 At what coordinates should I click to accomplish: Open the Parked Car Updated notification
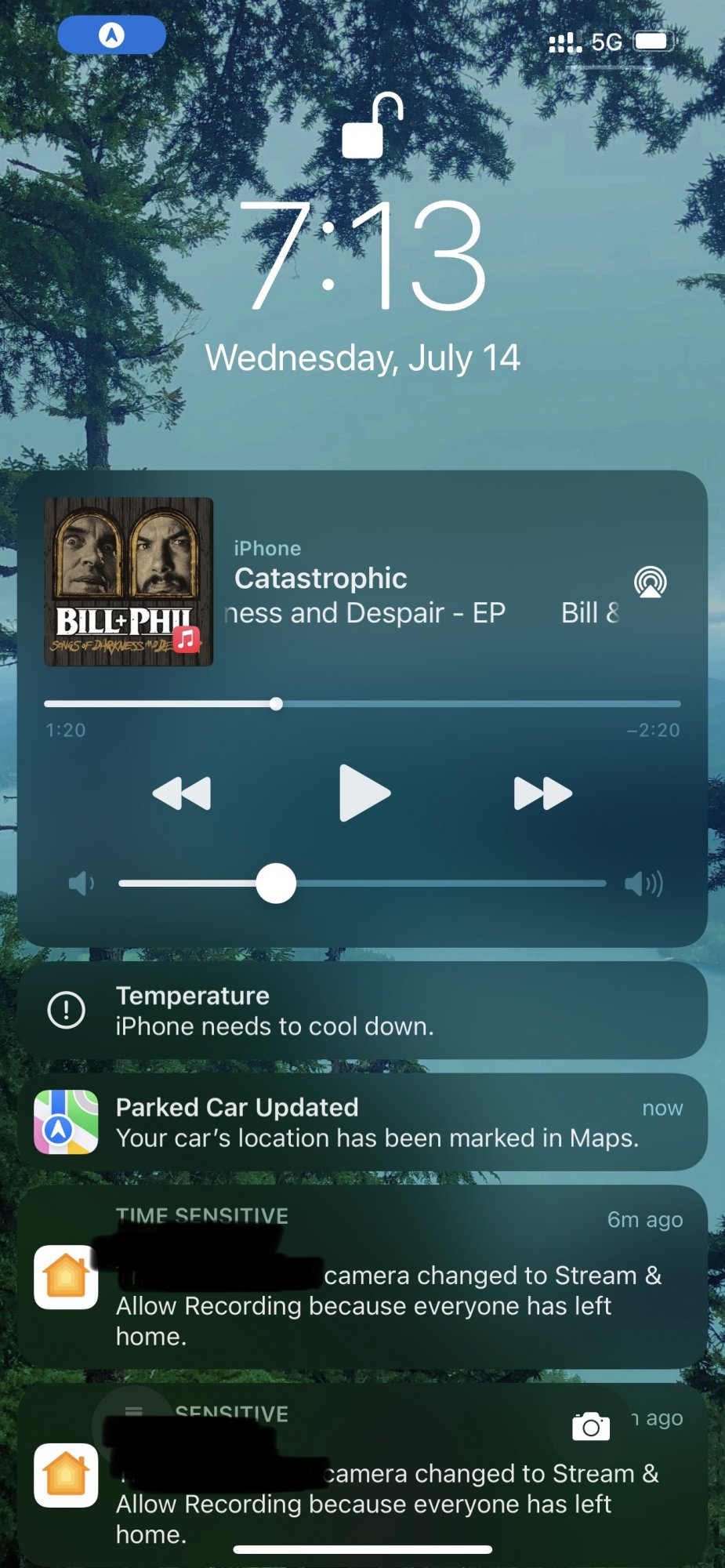click(x=362, y=1122)
